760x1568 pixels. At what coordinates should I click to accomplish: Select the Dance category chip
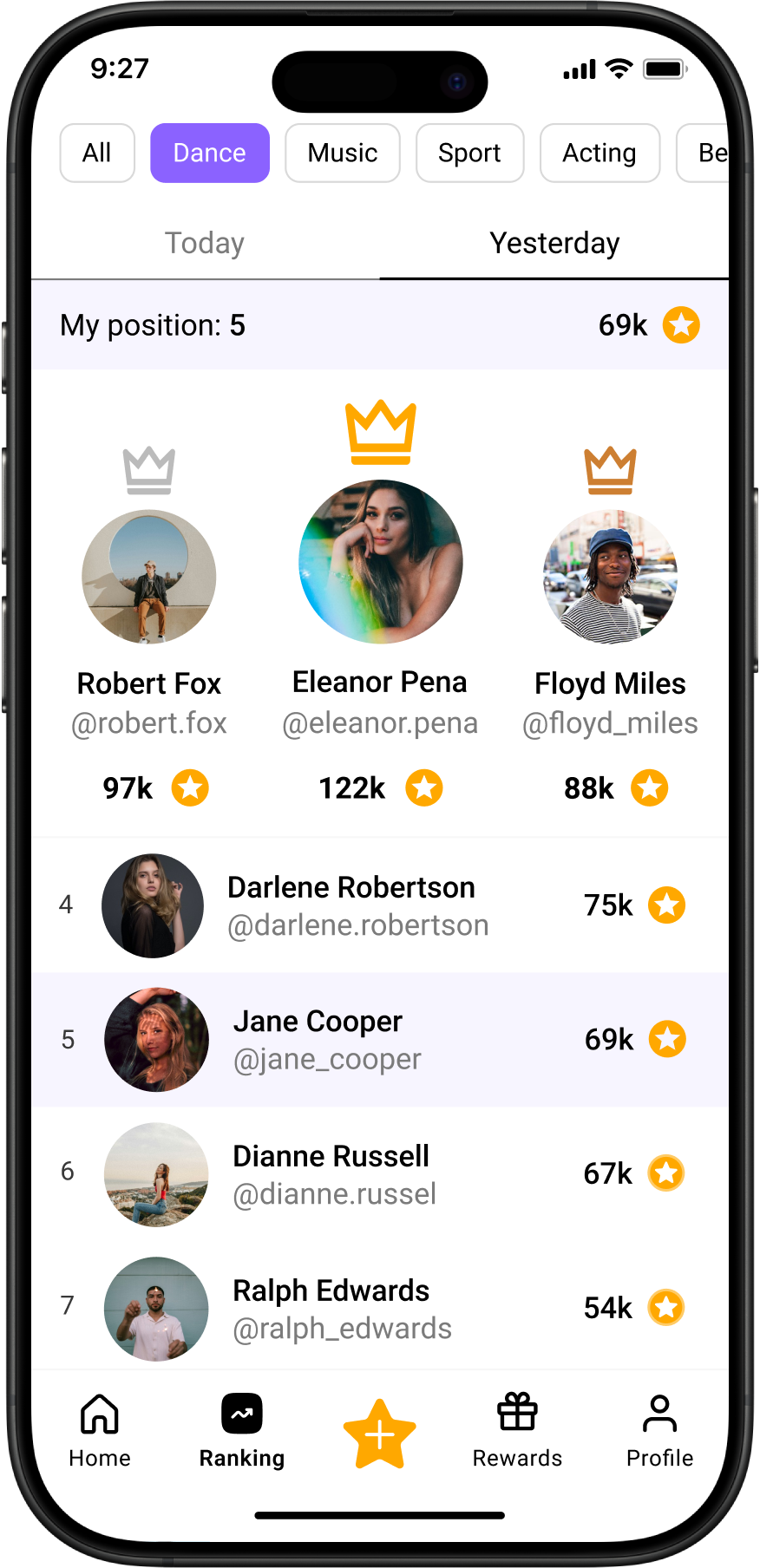pos(210,154)
